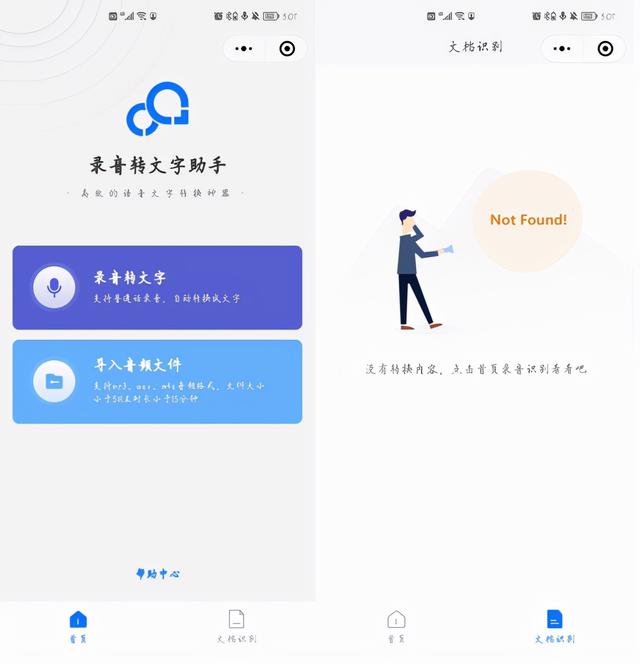
Task: Open the mini program menu beside the 文档识别 title
Action: (562, 48)
